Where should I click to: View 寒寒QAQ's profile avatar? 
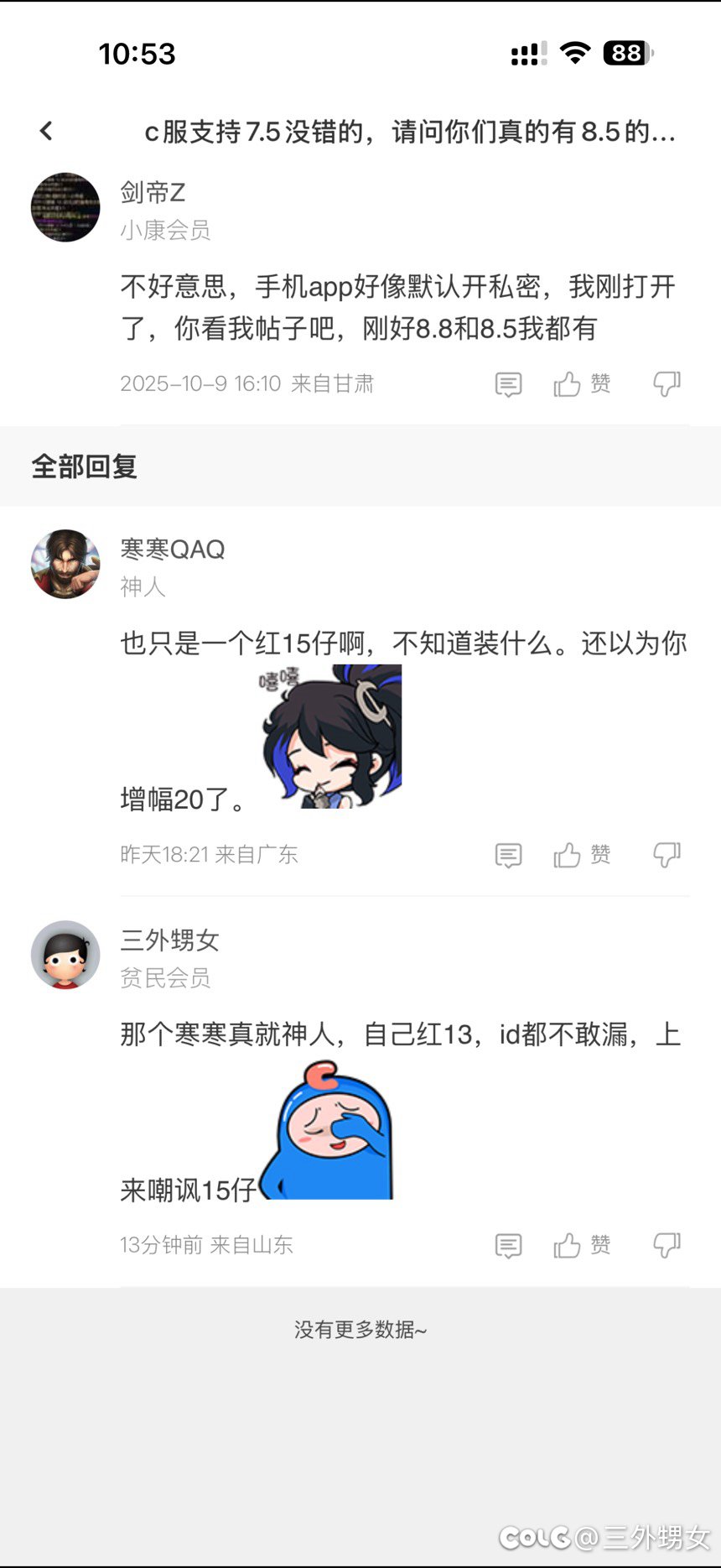tap(65, 564)
